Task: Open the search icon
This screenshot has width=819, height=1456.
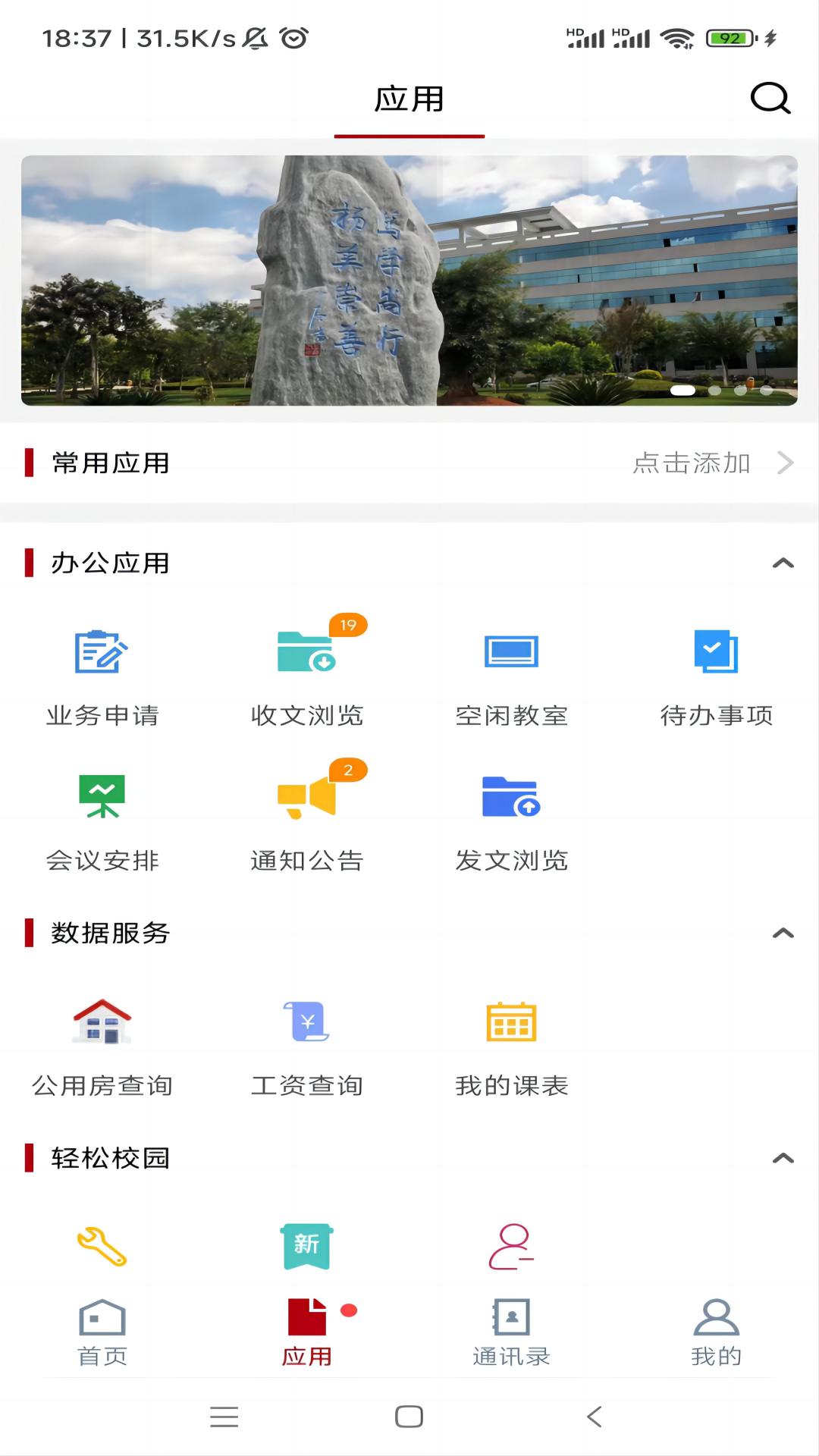Action: click(x=770, y=98)
